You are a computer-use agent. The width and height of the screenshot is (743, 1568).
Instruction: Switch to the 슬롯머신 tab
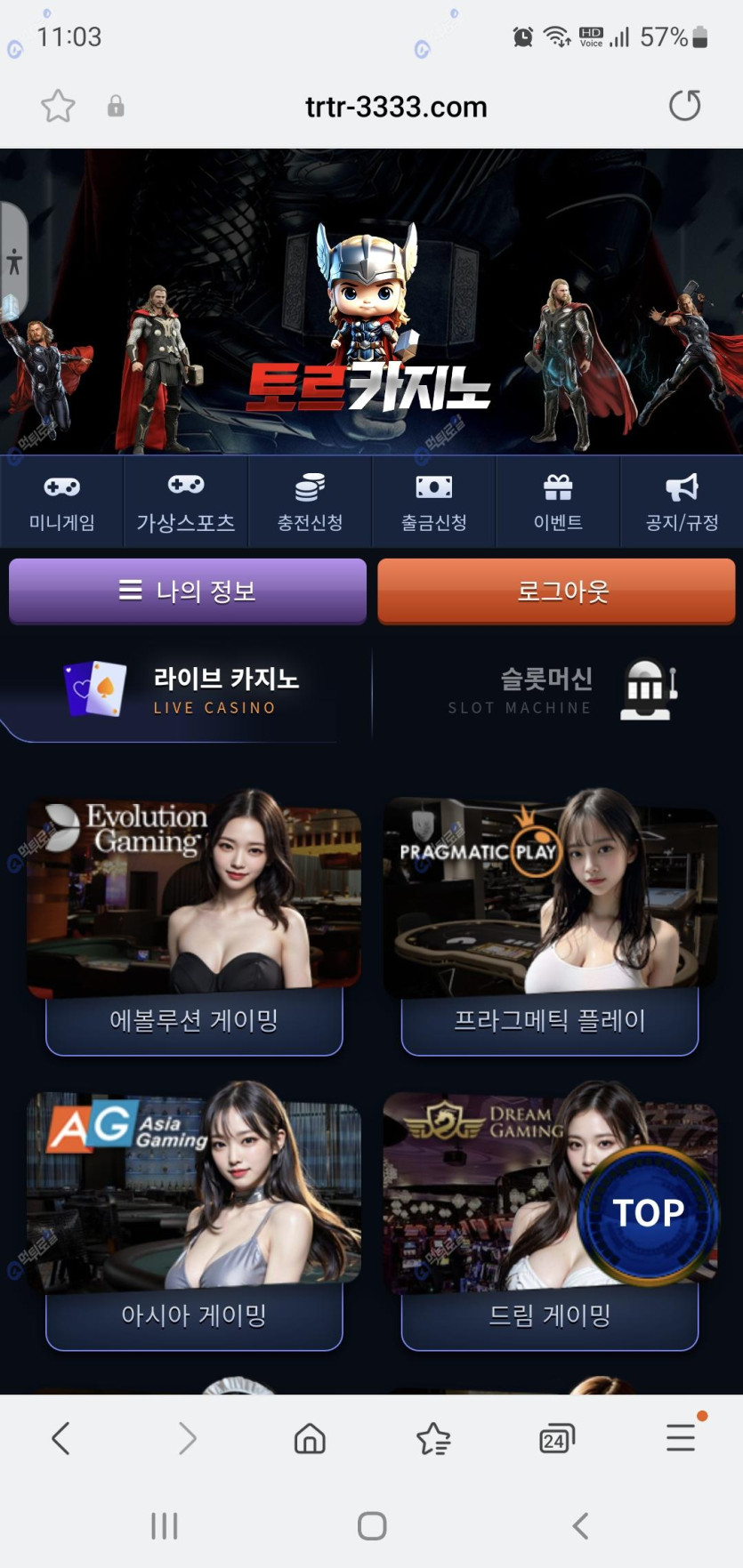click(556, 691)
